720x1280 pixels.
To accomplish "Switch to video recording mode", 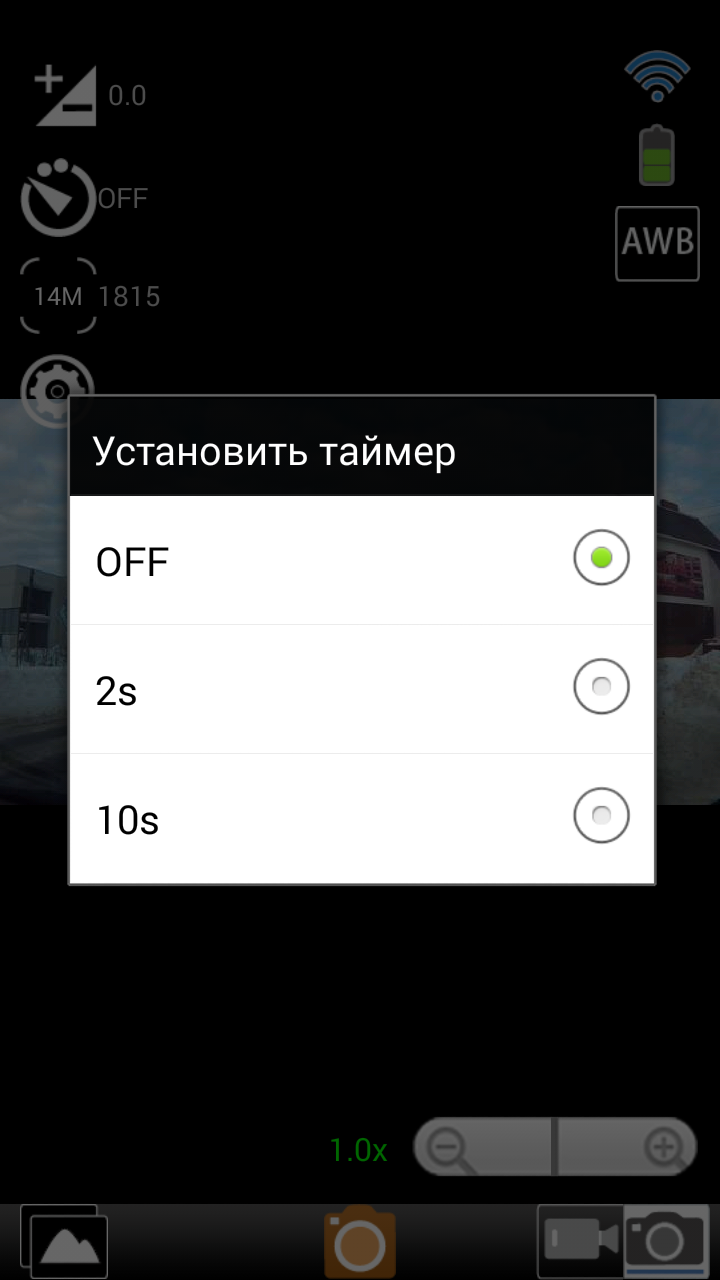I will point(581,1240).
